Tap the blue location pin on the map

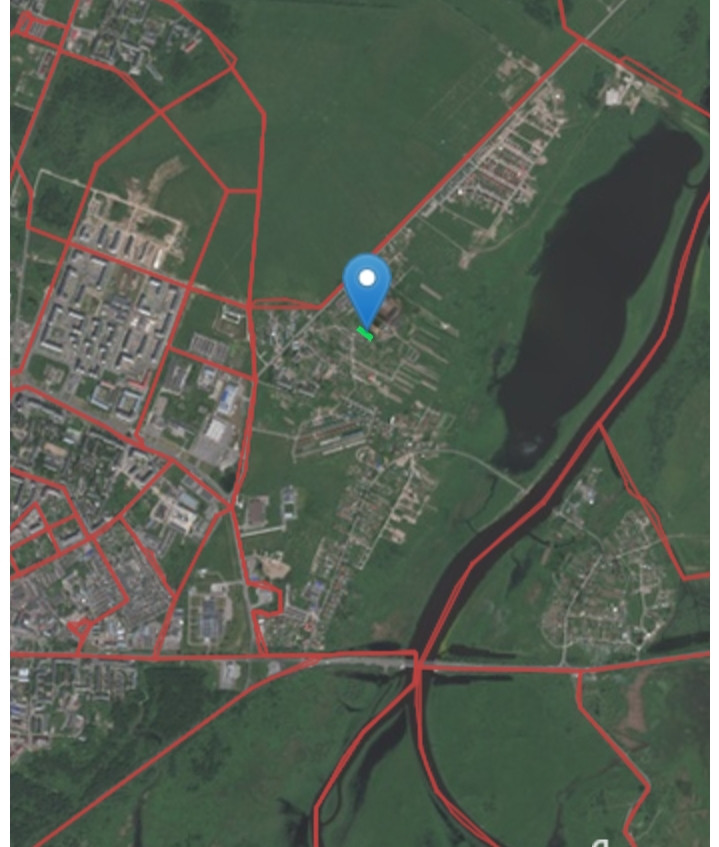[367, 285]
